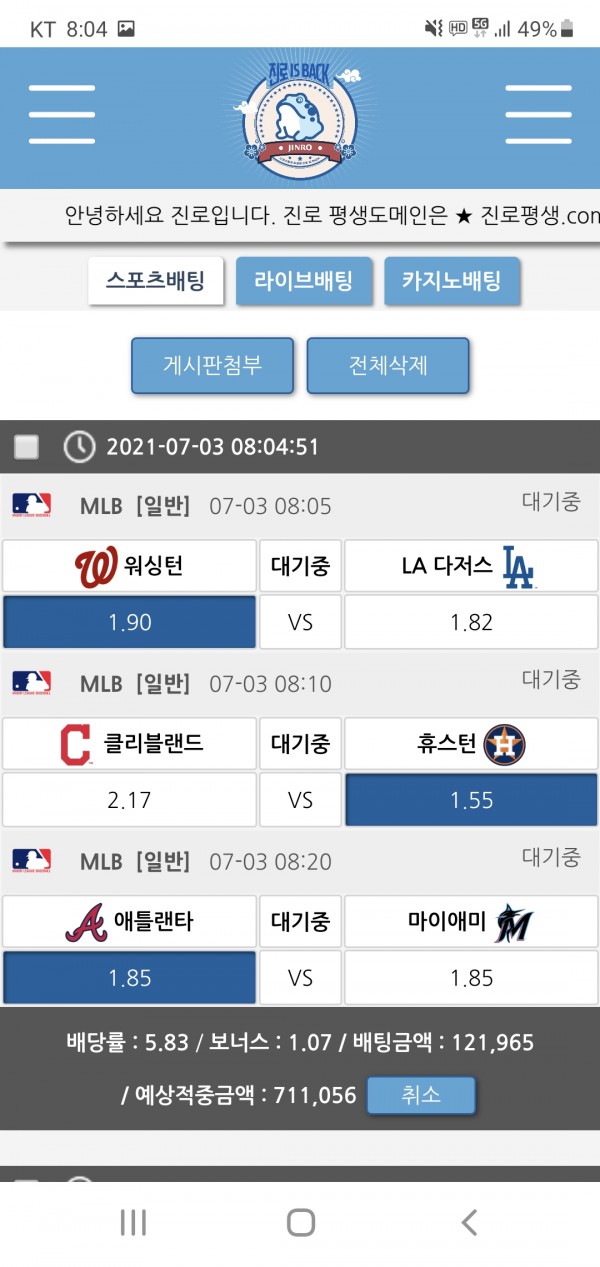
Task: Go back with the system back button
Action: [468, 1222]
